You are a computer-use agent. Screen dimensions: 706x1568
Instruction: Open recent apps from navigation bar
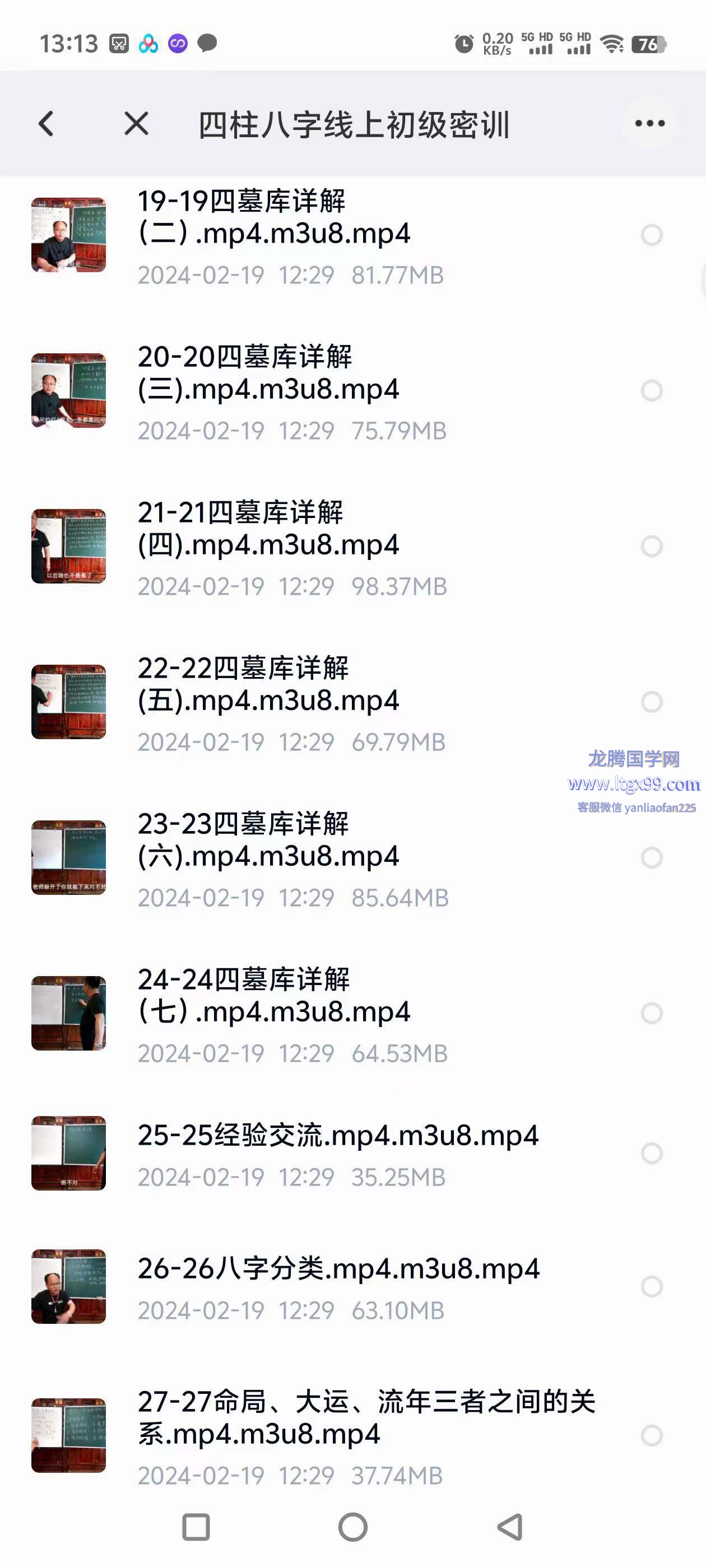click(196, 1527)
